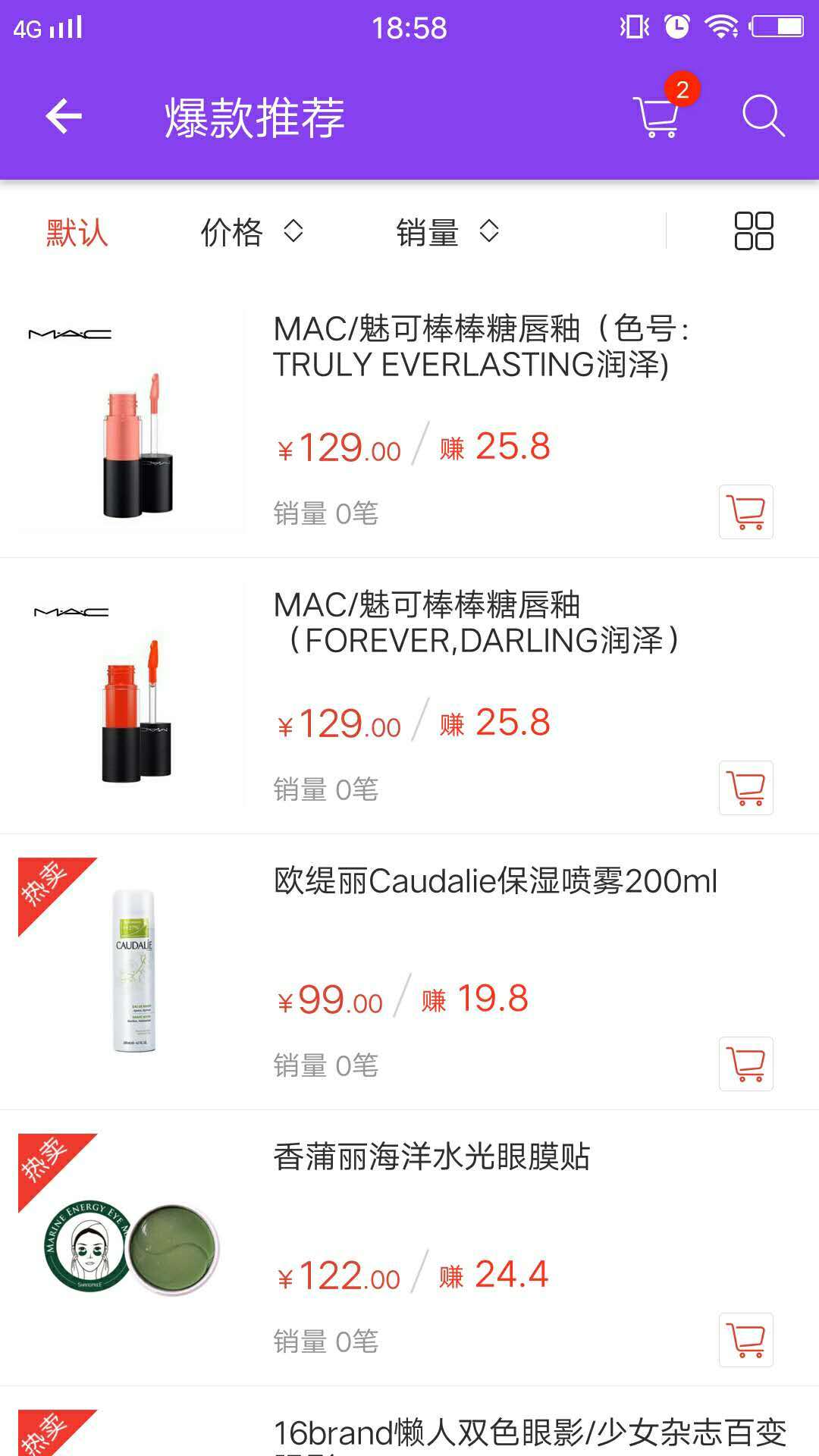Image resolution: width=819 pixels, height=1456 pixels.
Task: Open 16brand懒人双色眼影 product
Action: (529, 1433)
